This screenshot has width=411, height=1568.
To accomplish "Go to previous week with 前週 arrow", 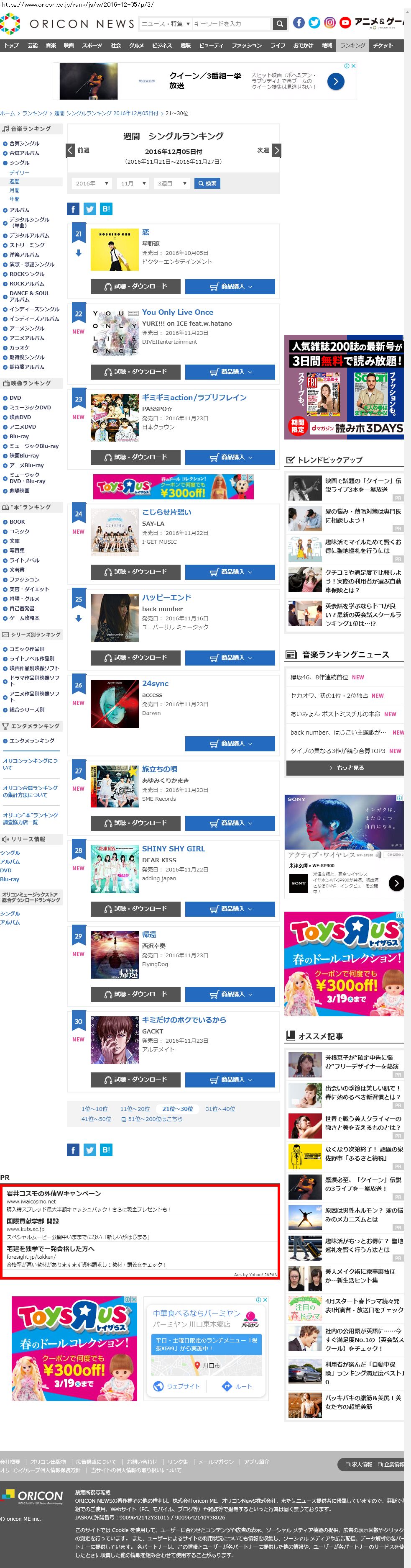I will pos(71,150).
